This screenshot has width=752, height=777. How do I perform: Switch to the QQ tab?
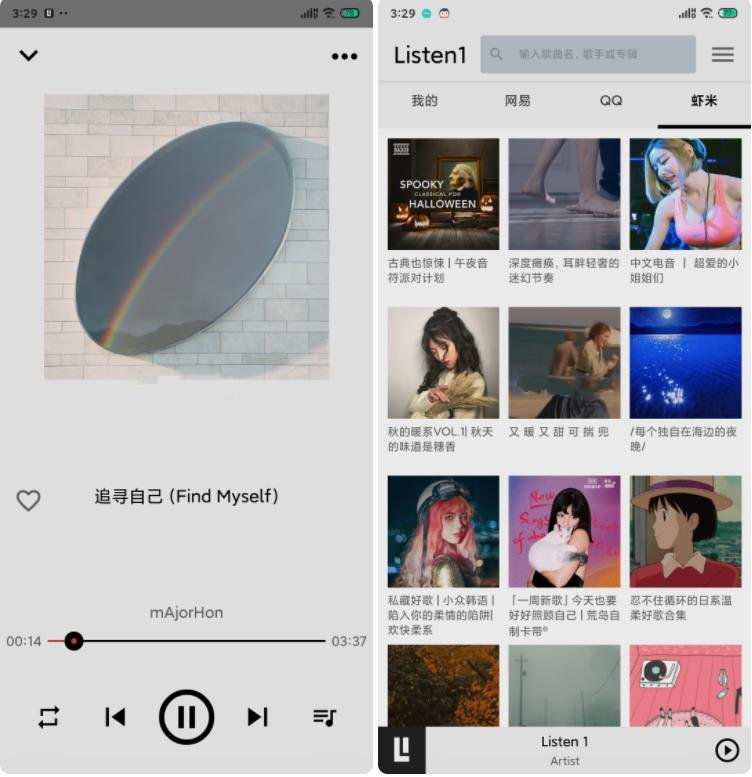coord(611,101)
